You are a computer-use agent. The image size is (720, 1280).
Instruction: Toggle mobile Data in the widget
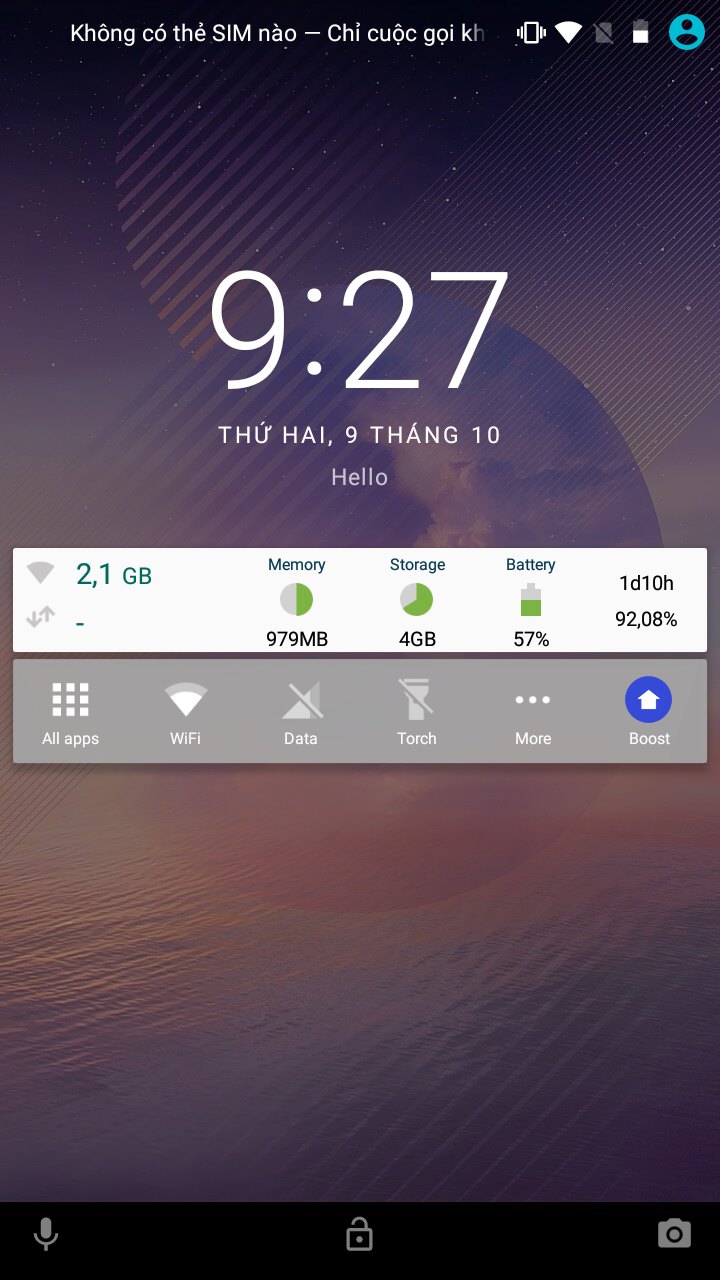pyautogui.click(x=301, y=711)
